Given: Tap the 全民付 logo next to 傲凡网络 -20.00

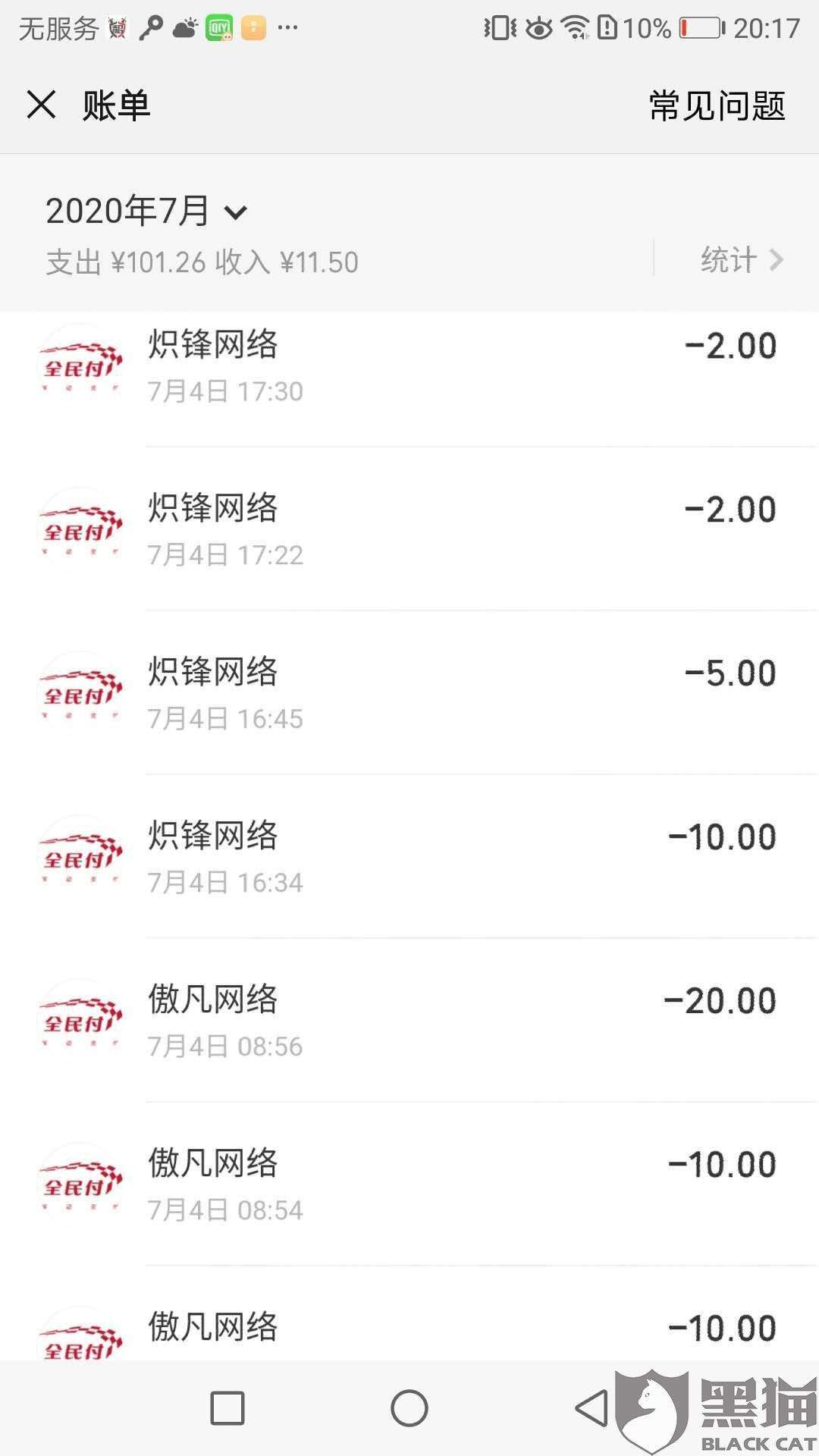Looking at the screenshot, I should point(80,1020).
